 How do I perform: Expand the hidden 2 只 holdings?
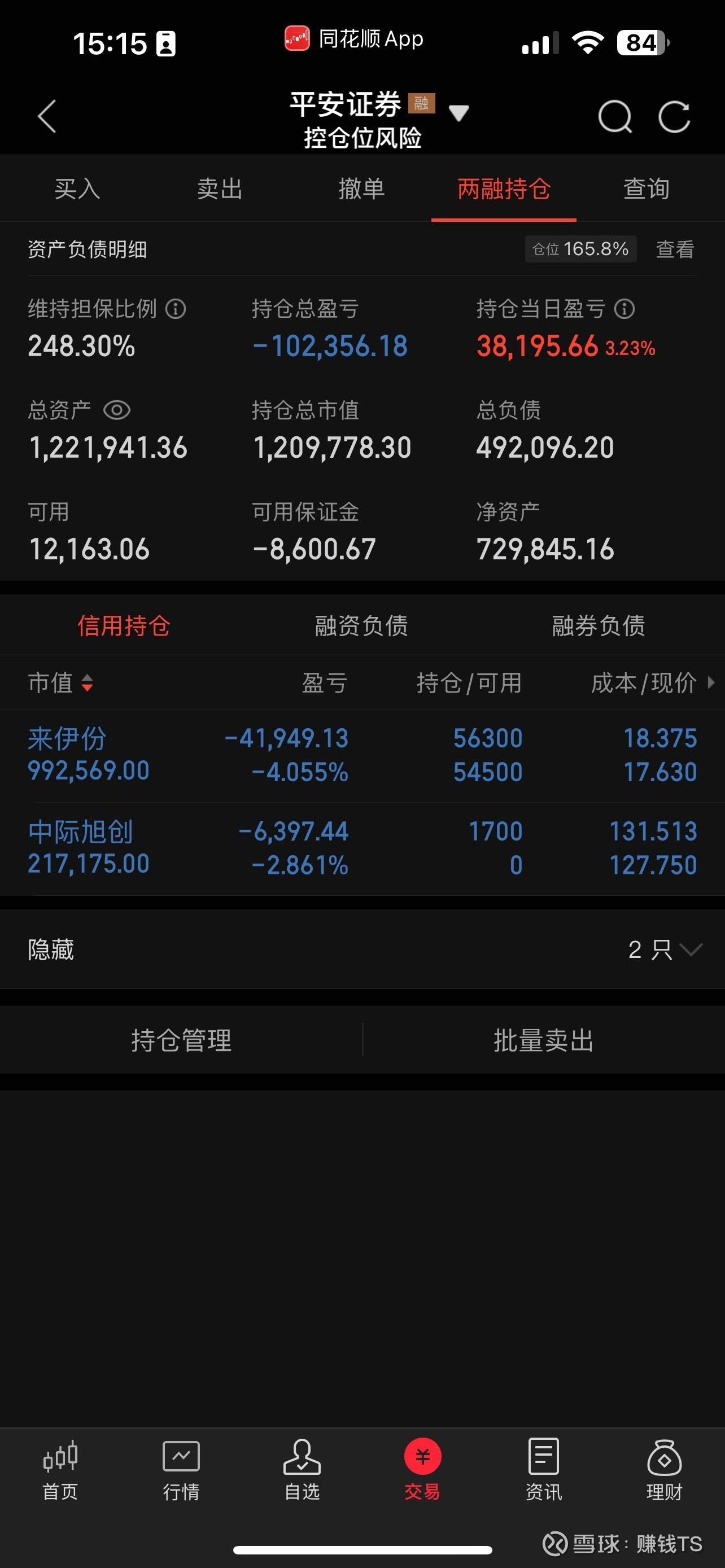[x=665, y=949]
